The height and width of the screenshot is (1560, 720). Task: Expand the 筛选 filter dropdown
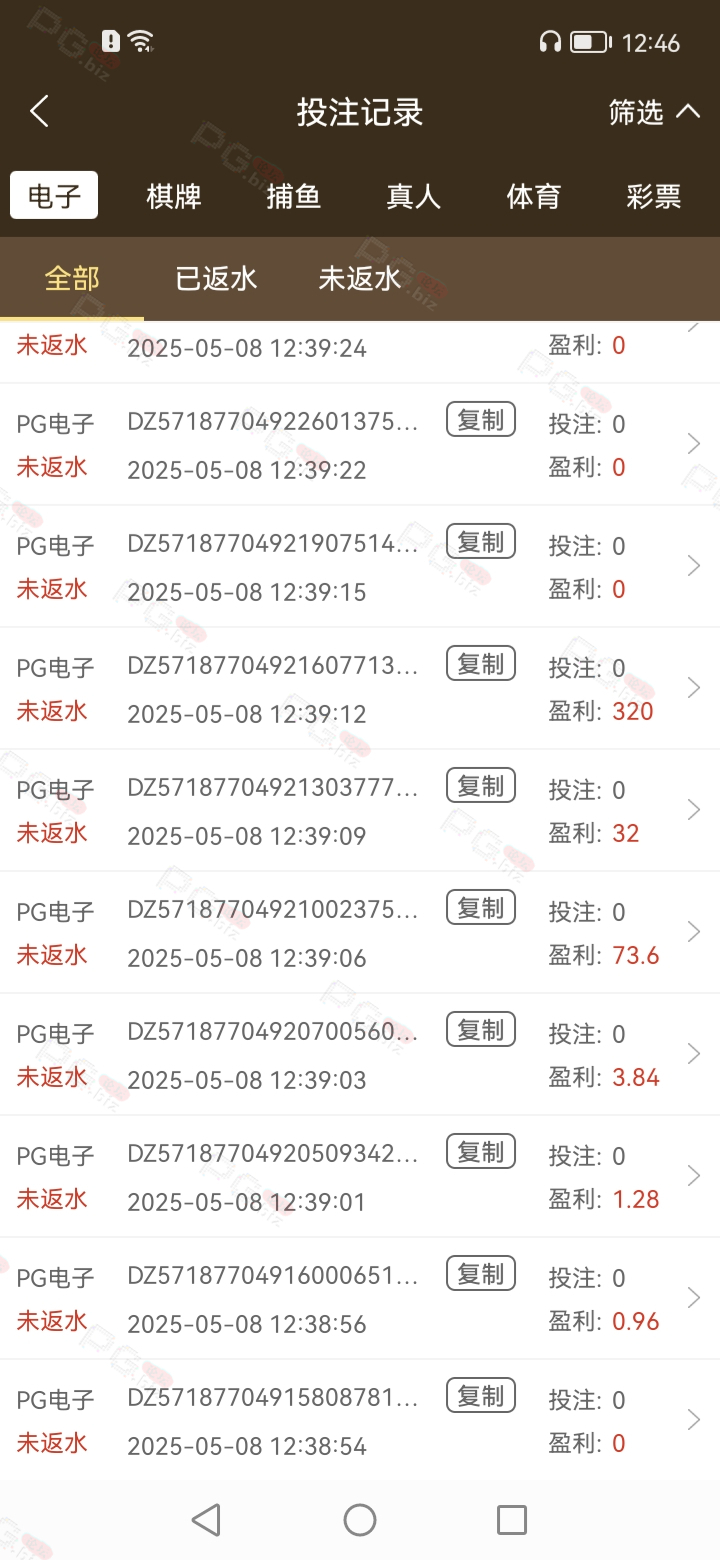point(655,112)
